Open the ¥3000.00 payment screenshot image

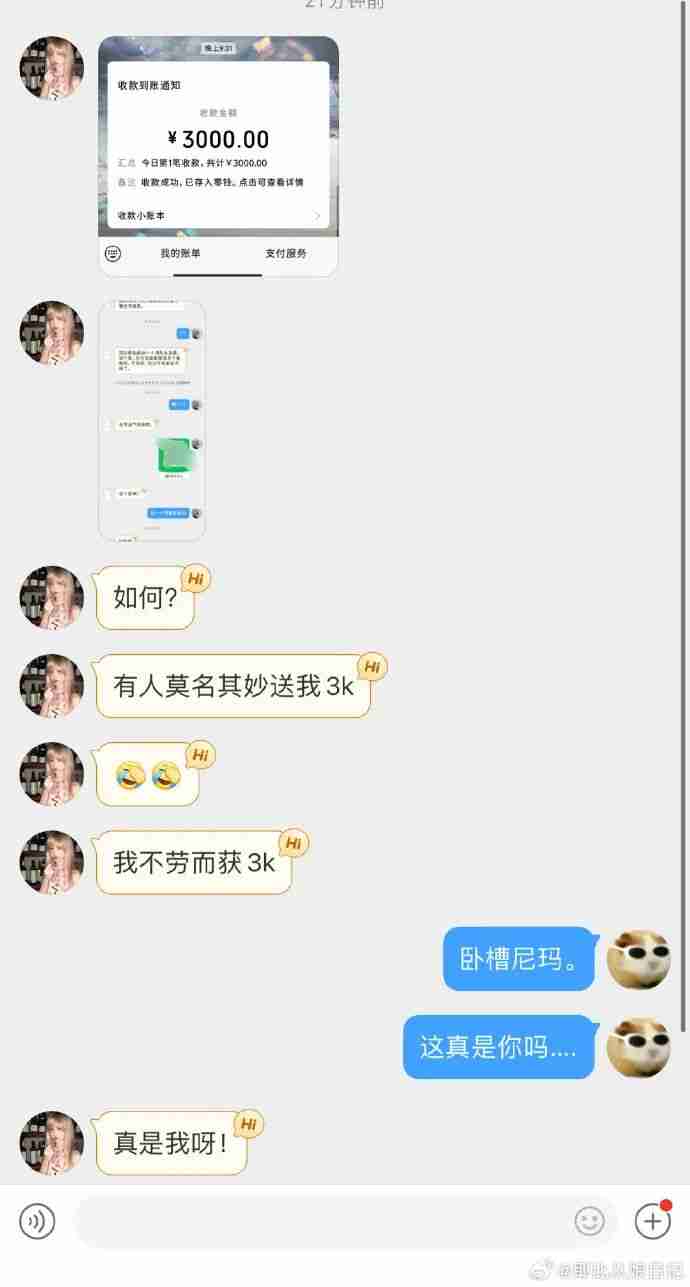click(x=218, y=156)
